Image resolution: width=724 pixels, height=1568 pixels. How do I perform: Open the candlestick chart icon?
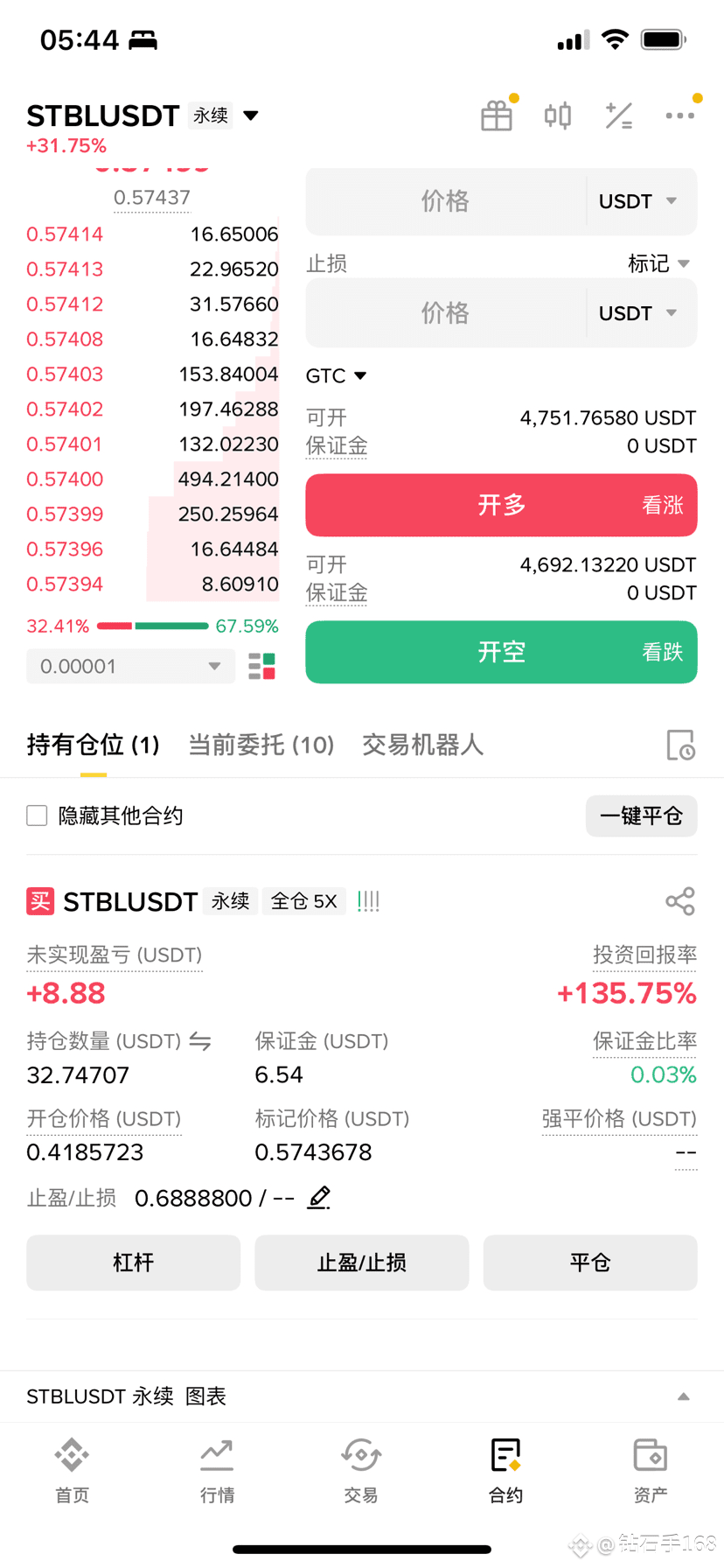click(x=558, y=115)
